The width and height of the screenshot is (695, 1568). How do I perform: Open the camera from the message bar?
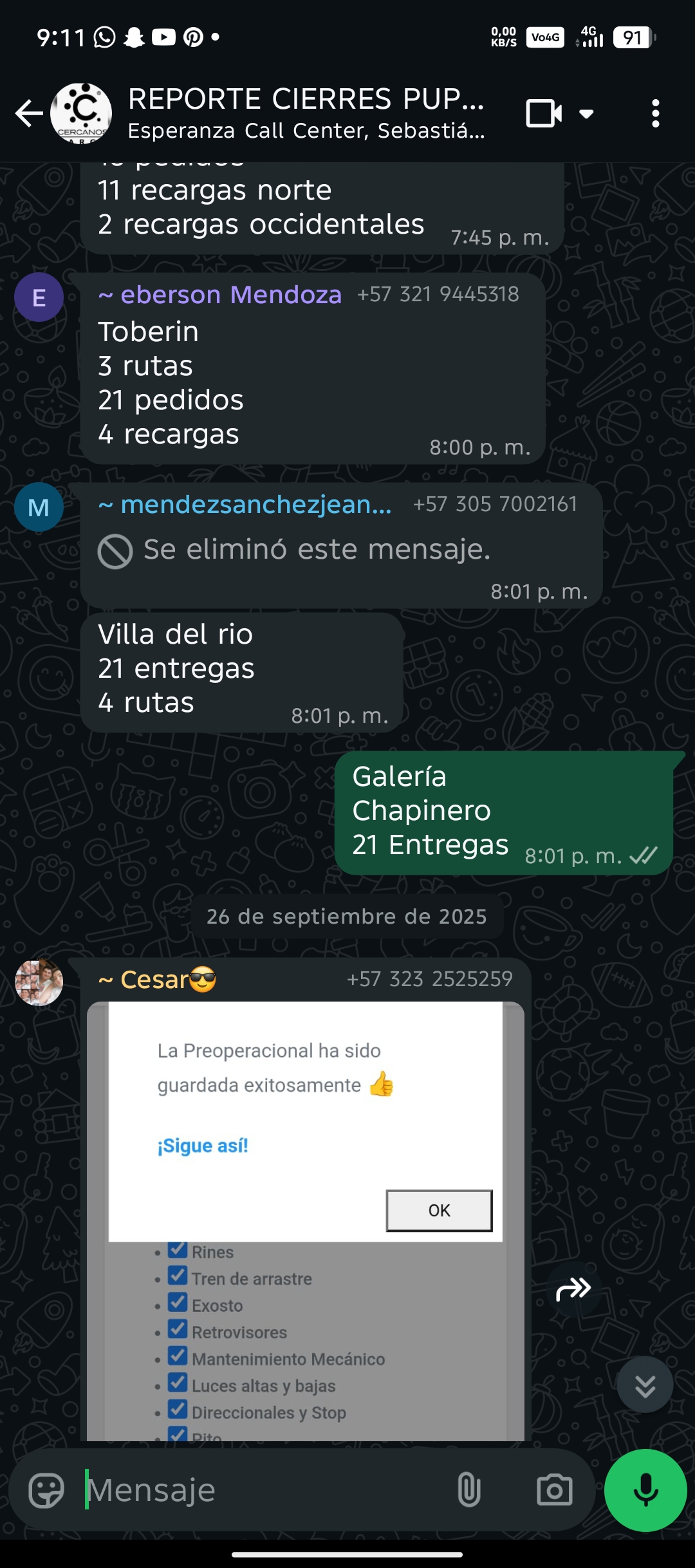point(554,1490)
